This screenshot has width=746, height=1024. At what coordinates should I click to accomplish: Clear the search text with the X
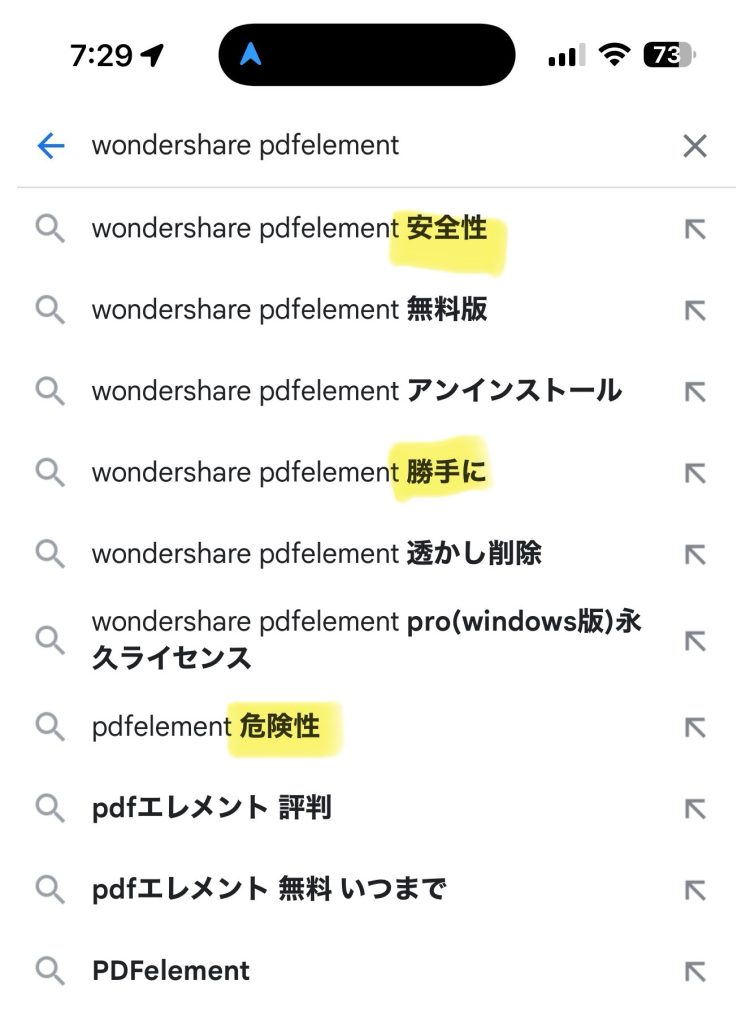(694, 146)
